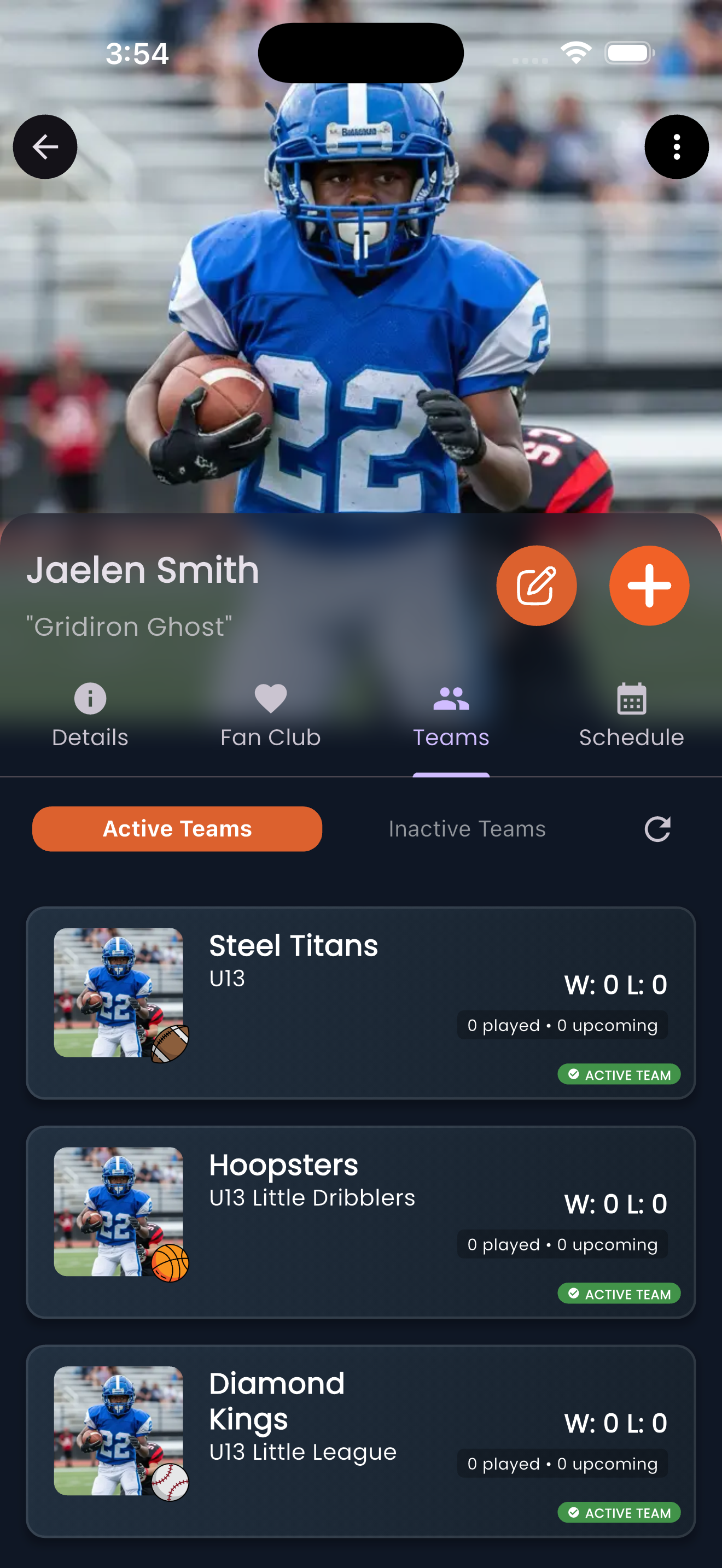Image resolution: width=722 pixels, height=1568 pixels.
Task: Go back using the arrow button
Action: (45, 147)
